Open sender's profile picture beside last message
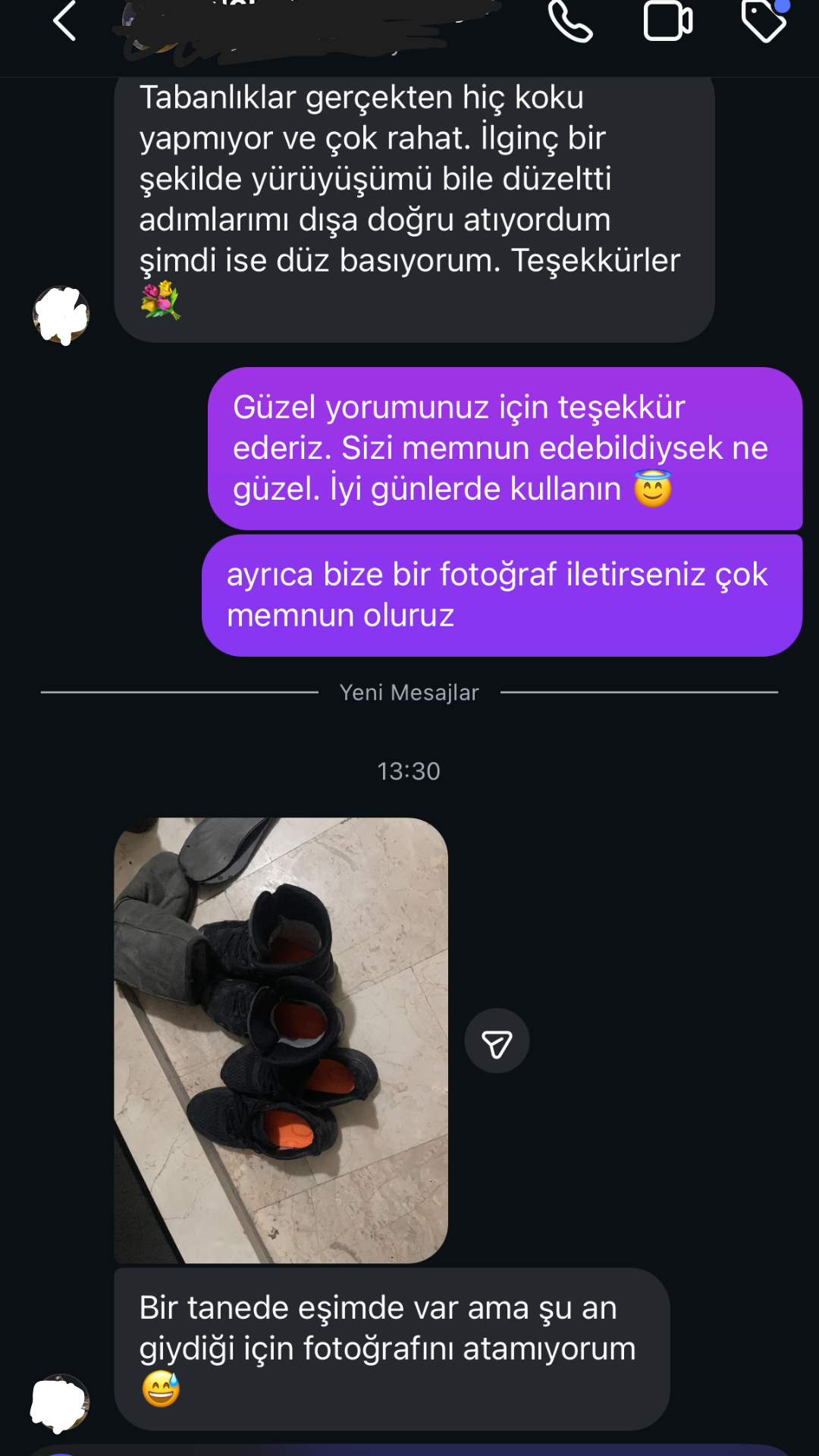The width and height of the screenshot is (819, 1456). point(61,1404)
